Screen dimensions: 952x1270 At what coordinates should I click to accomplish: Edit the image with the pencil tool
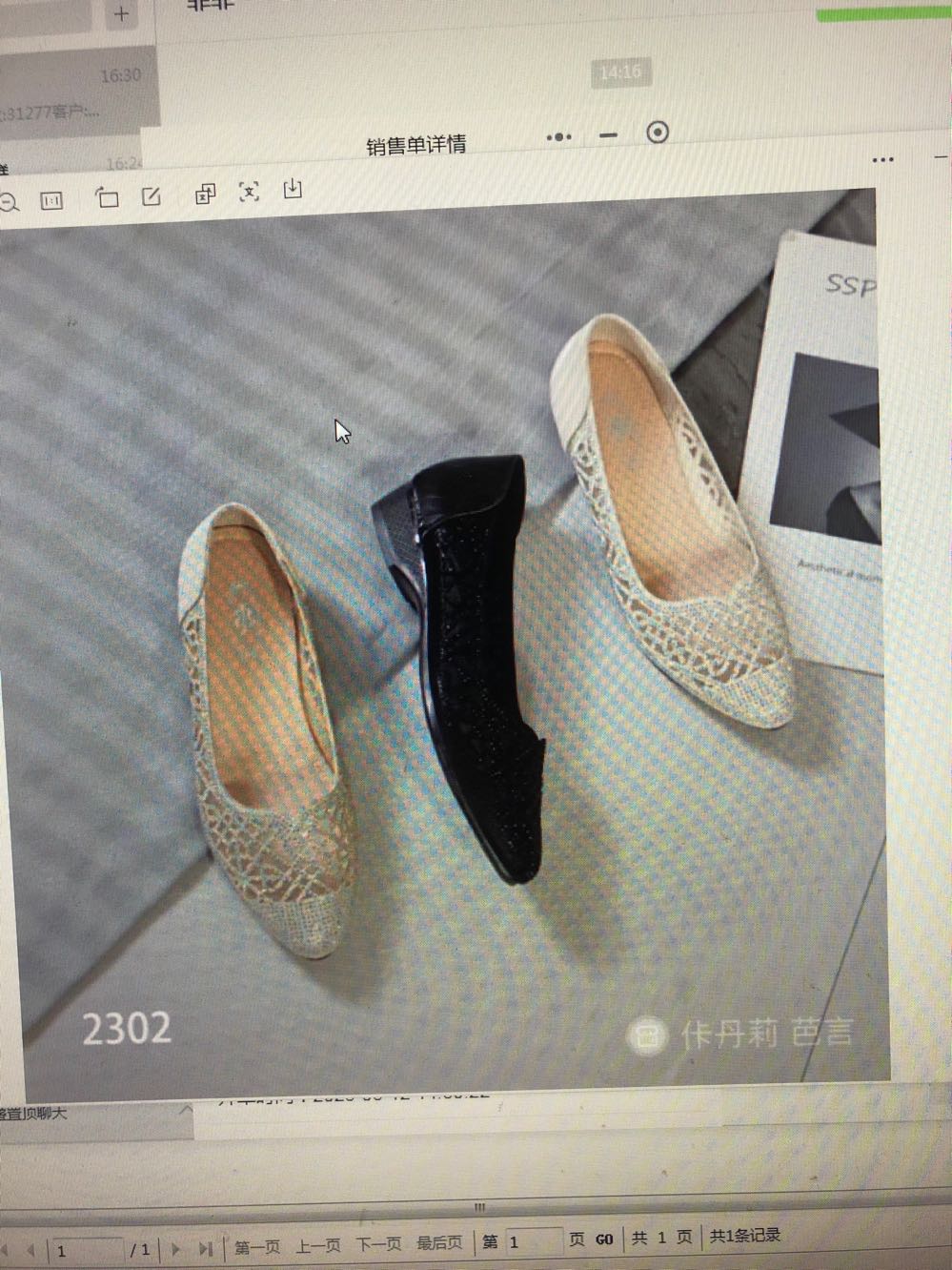tap(151, 196)
